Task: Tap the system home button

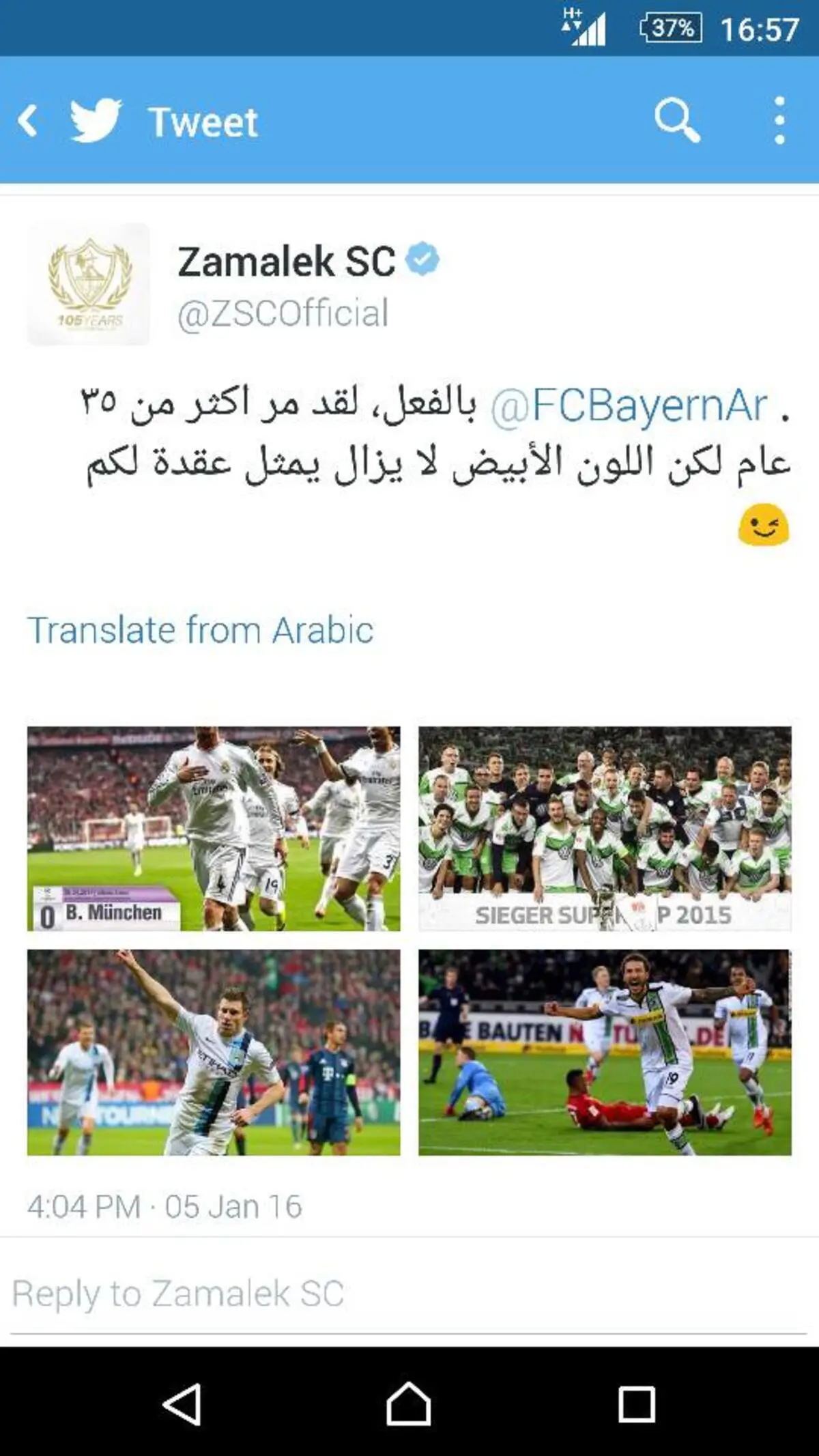Action: 408,1404
